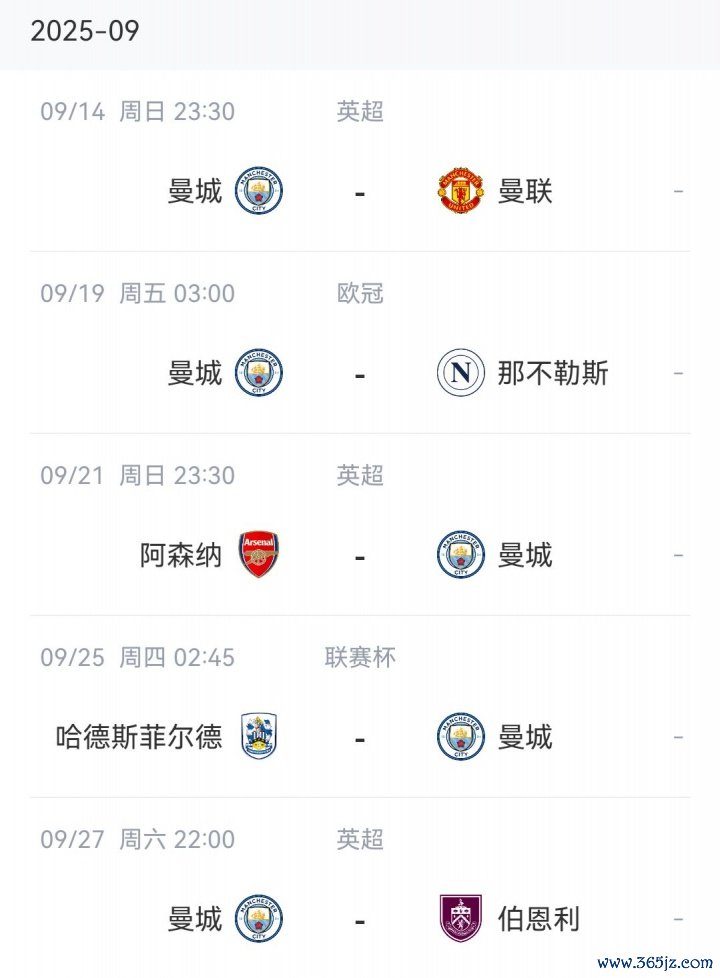Screen dimensions: 720x978
Task: Show details for 曼城 vs 伯恩利
Action: click(x=360, y=919)
